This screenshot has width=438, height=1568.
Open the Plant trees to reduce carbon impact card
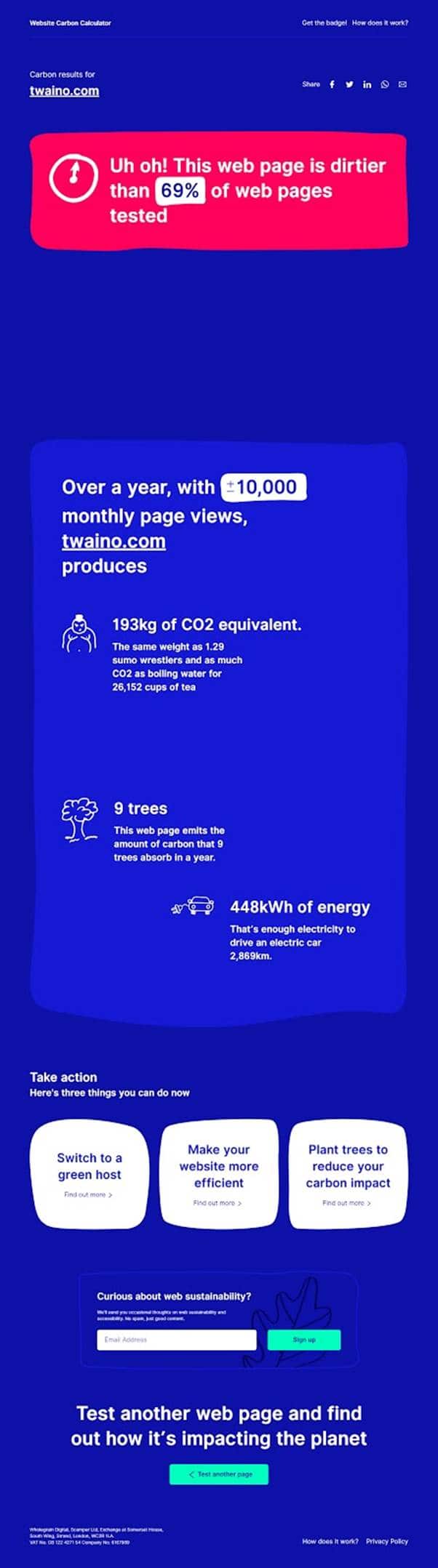point(348,1174)
